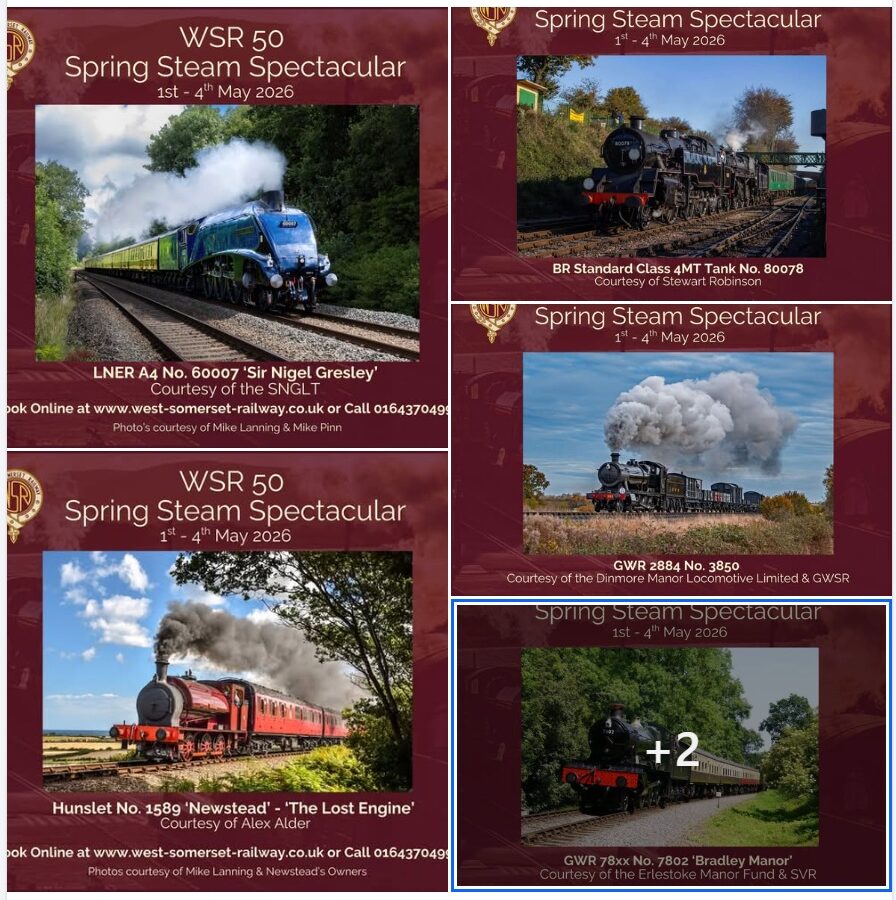
Task: Show the +2 more photos tile
Action: coord(671,747)
